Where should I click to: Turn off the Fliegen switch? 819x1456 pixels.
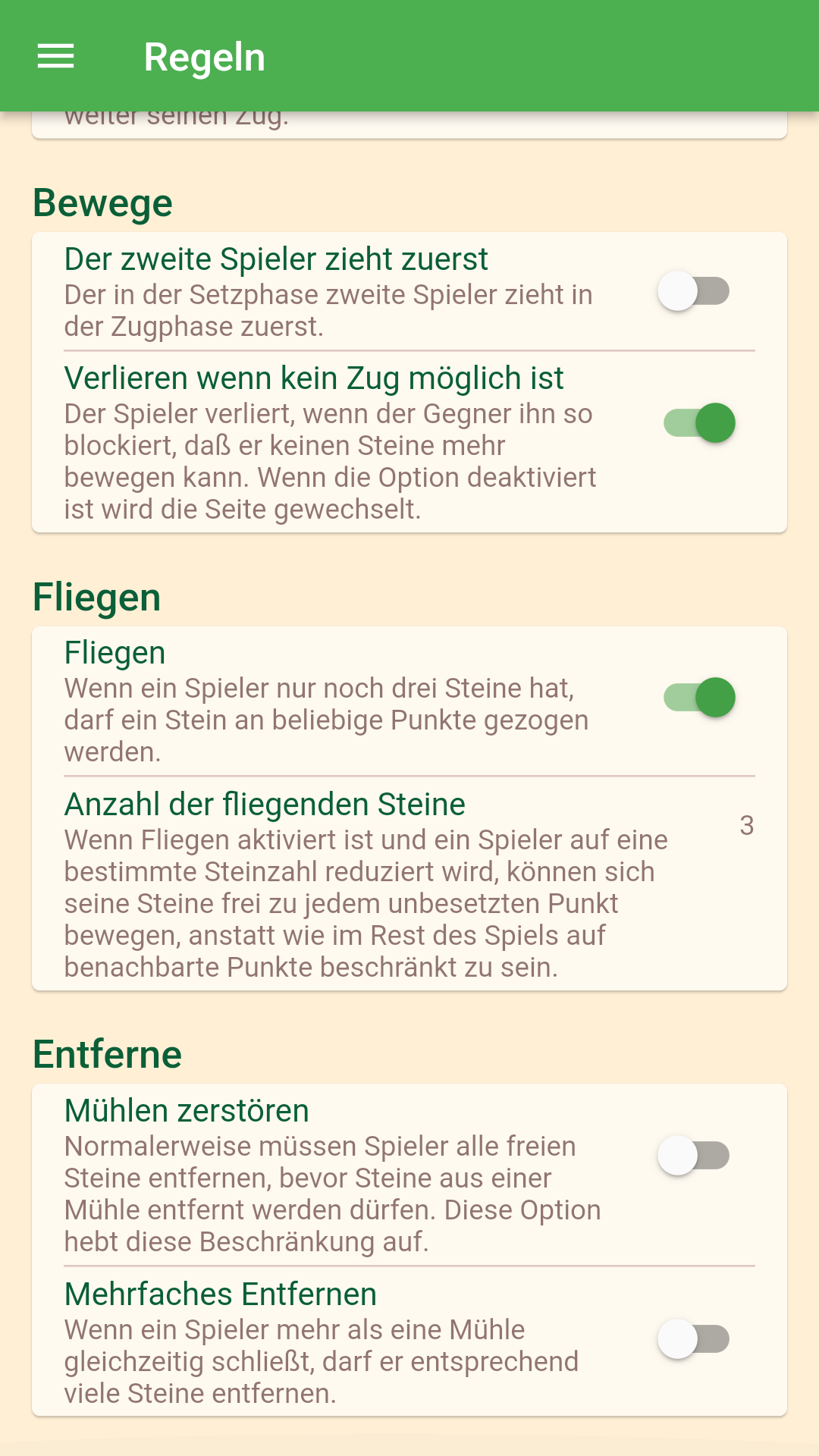pyautogui.click(x=699, y=698)
